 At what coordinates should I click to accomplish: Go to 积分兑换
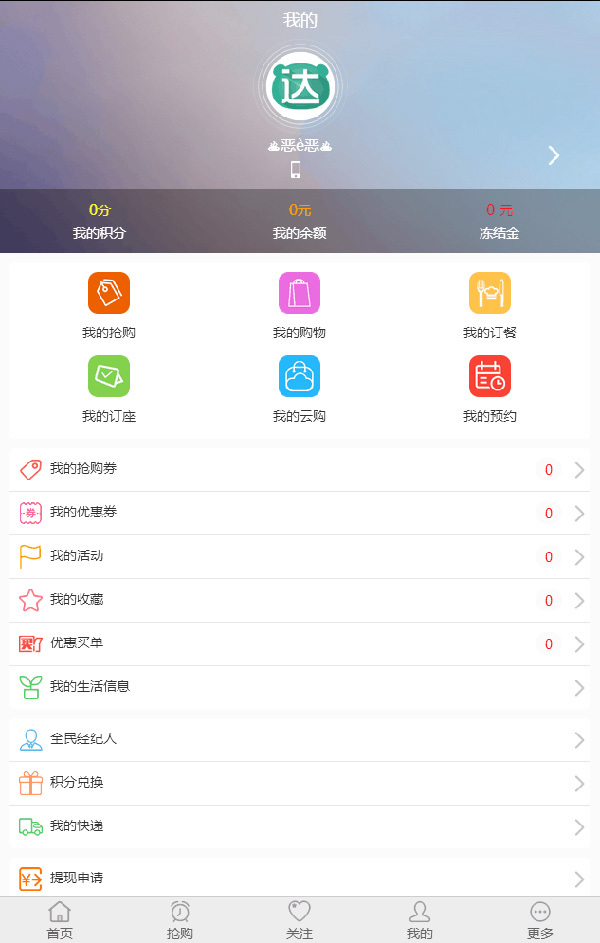299,783
